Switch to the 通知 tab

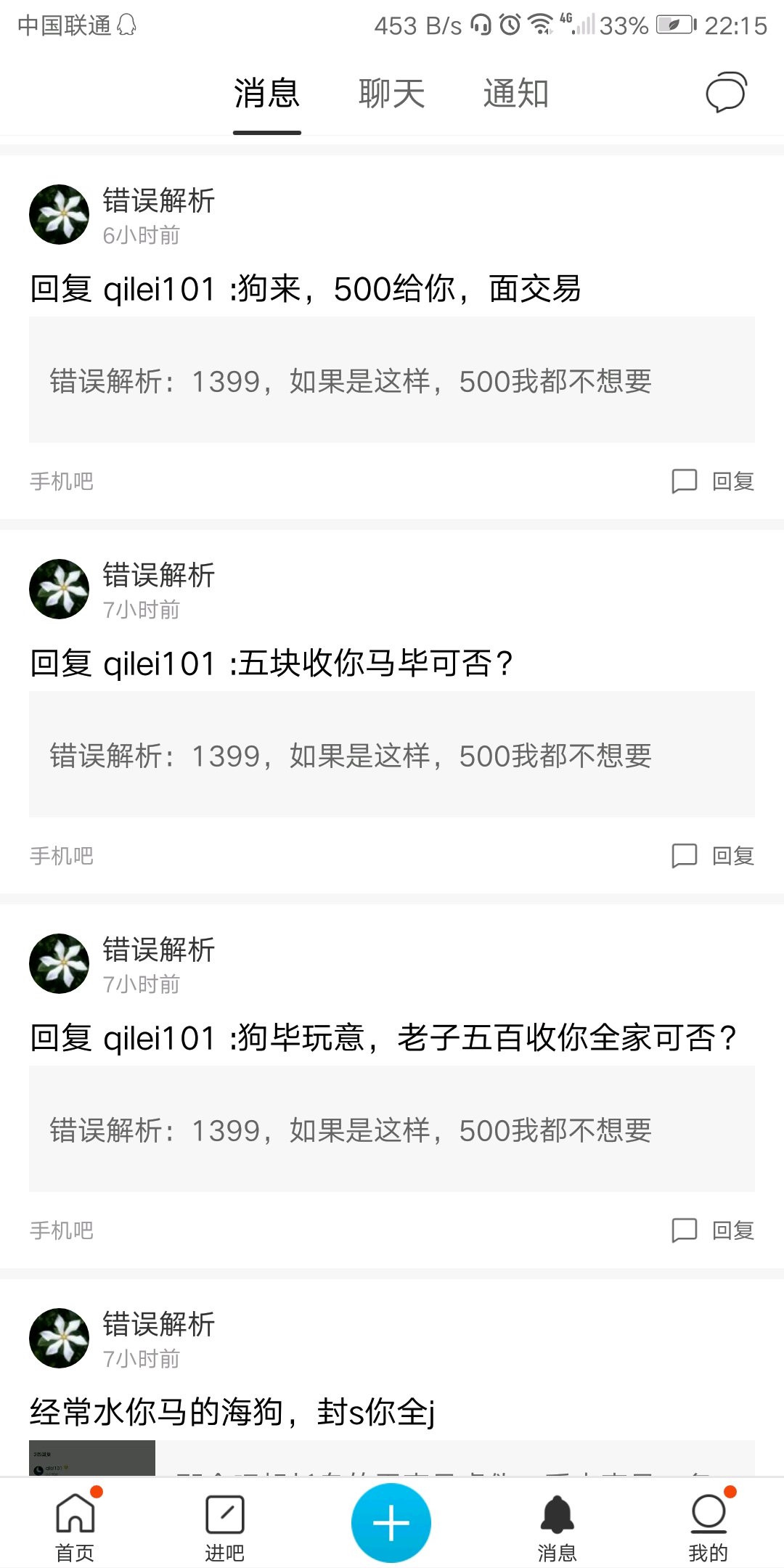click(x=516, y=94)
